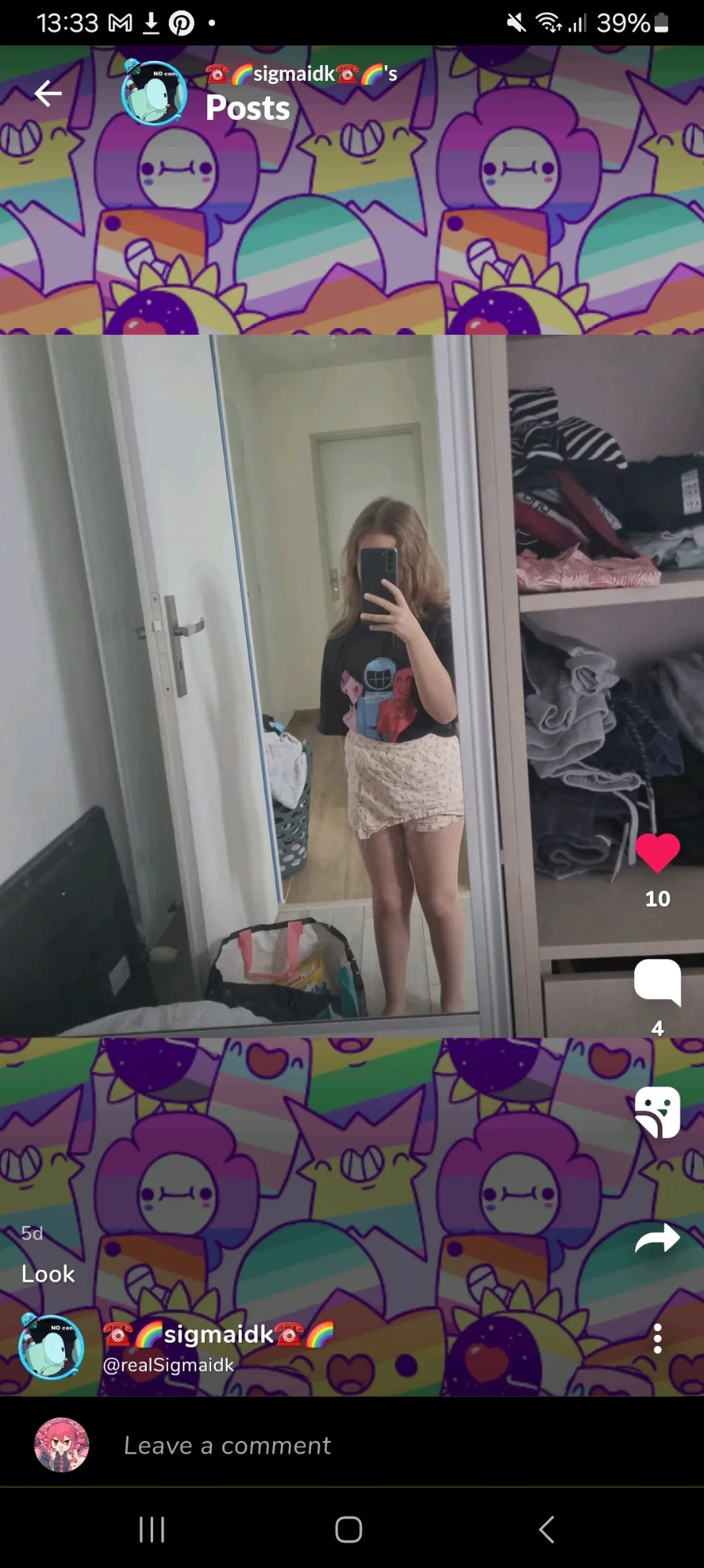
Task: Share this post with the arrow icon
Action: coord(657,1239)
